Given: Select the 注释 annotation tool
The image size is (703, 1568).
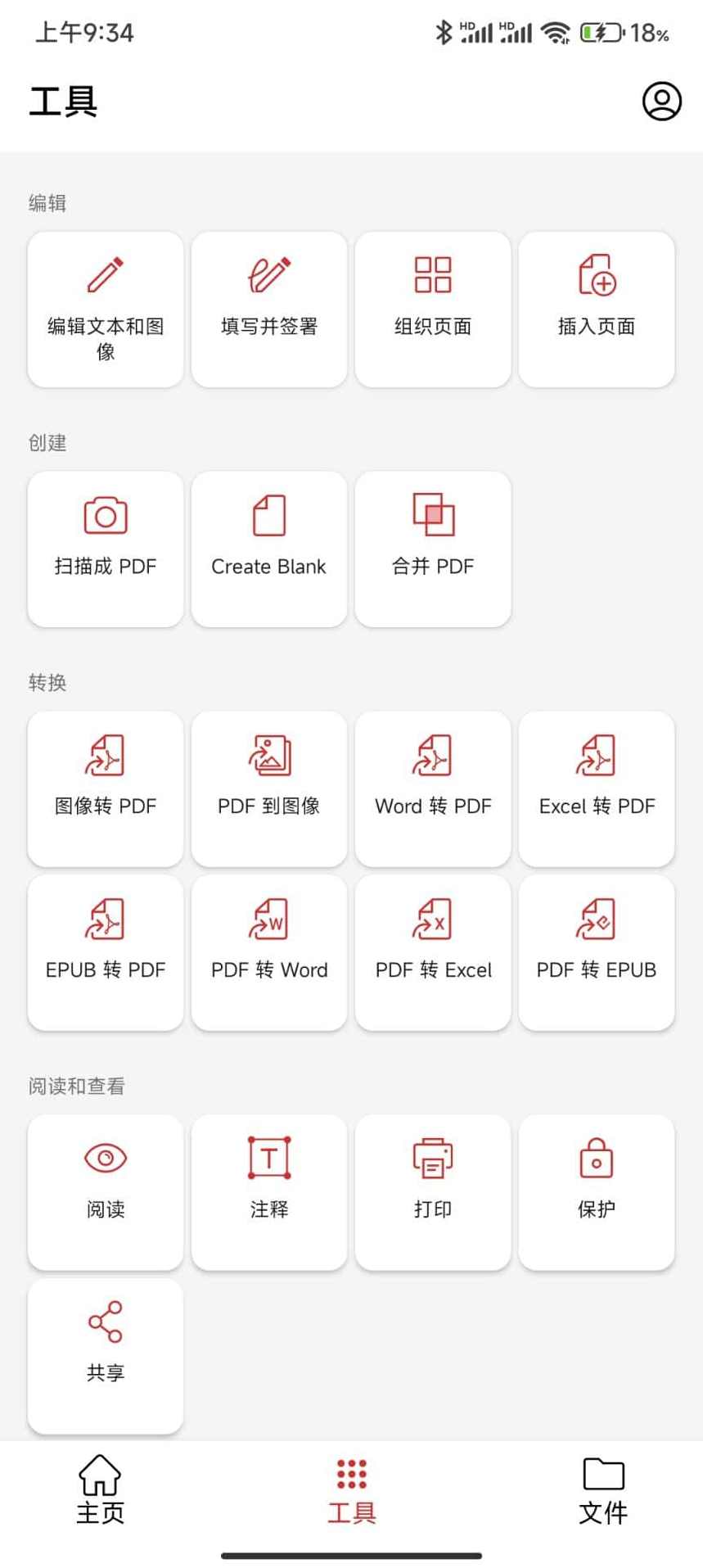Looking at the screenshot, I should pyautogui.click(x=268, y=1192).
